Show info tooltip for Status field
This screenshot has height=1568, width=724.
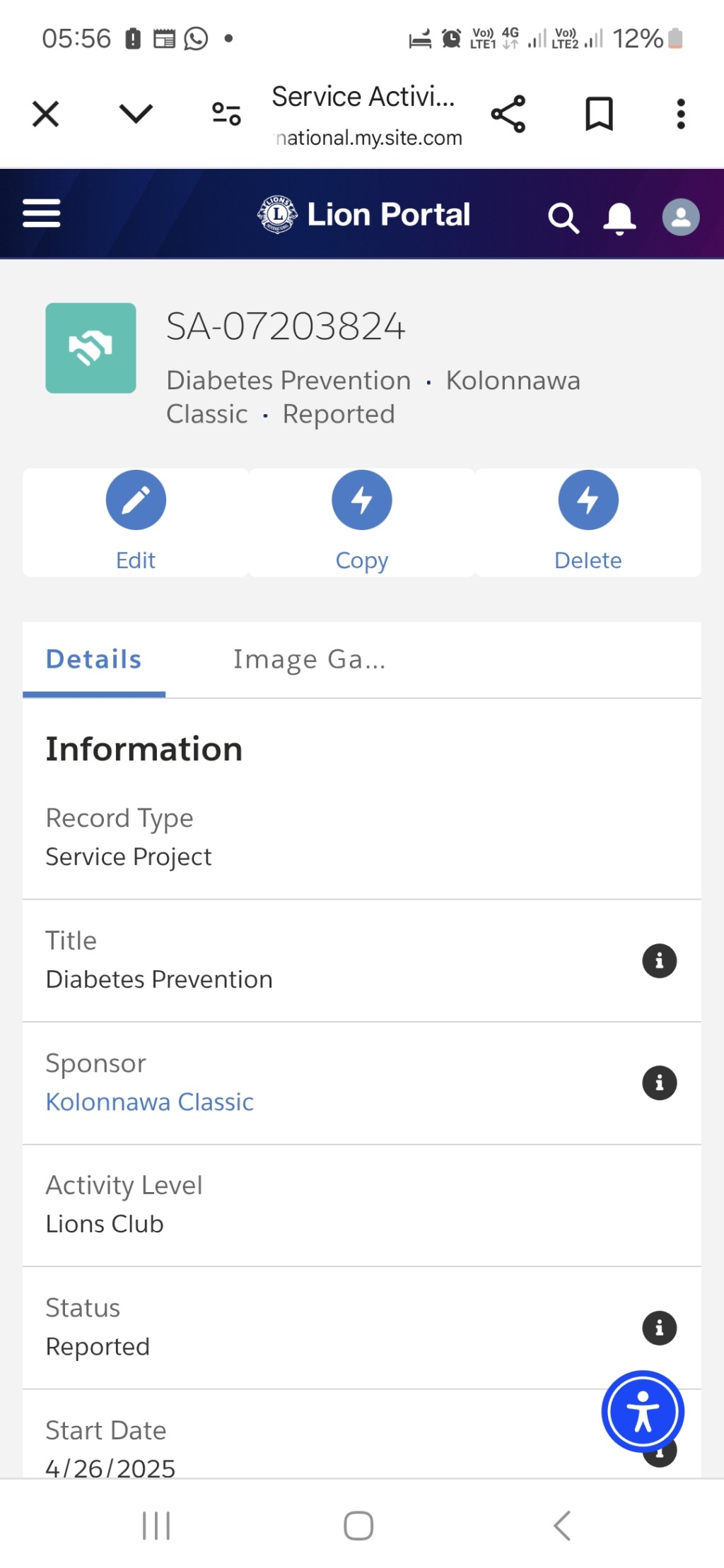(x=660, y=1328)
